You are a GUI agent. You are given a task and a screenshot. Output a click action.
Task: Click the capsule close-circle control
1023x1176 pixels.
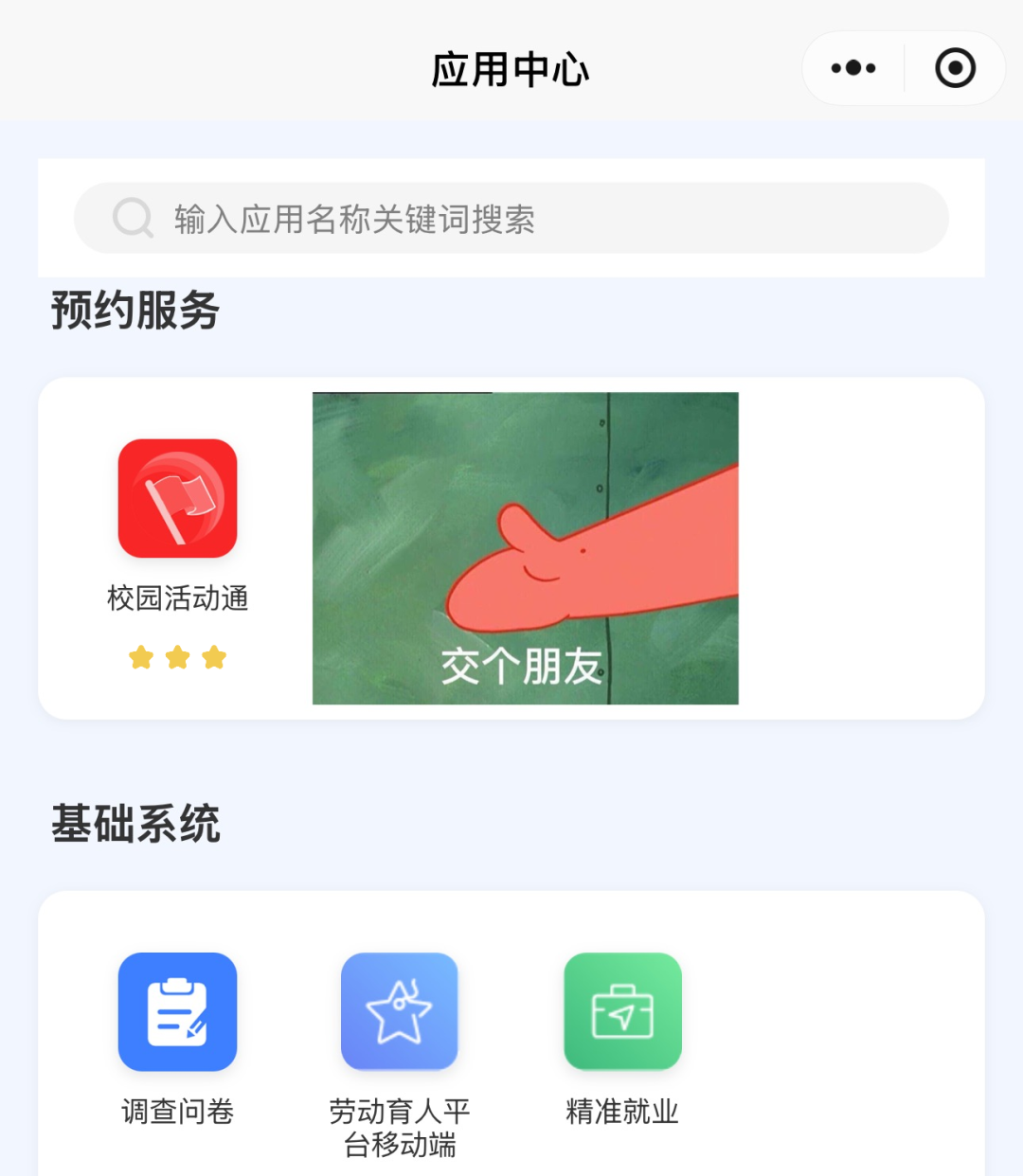coord(954,67)
